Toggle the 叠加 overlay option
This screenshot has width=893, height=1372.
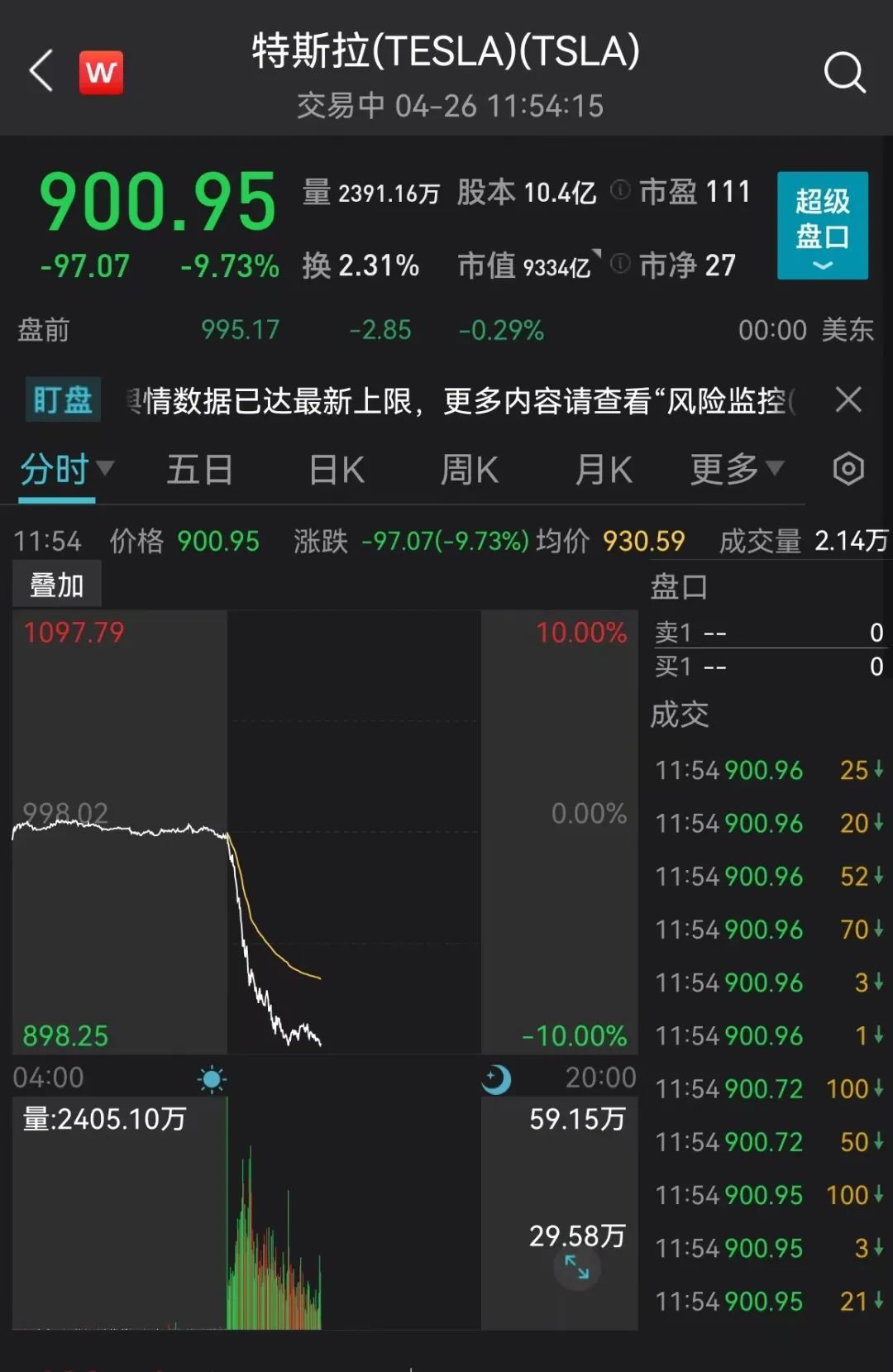55,583
